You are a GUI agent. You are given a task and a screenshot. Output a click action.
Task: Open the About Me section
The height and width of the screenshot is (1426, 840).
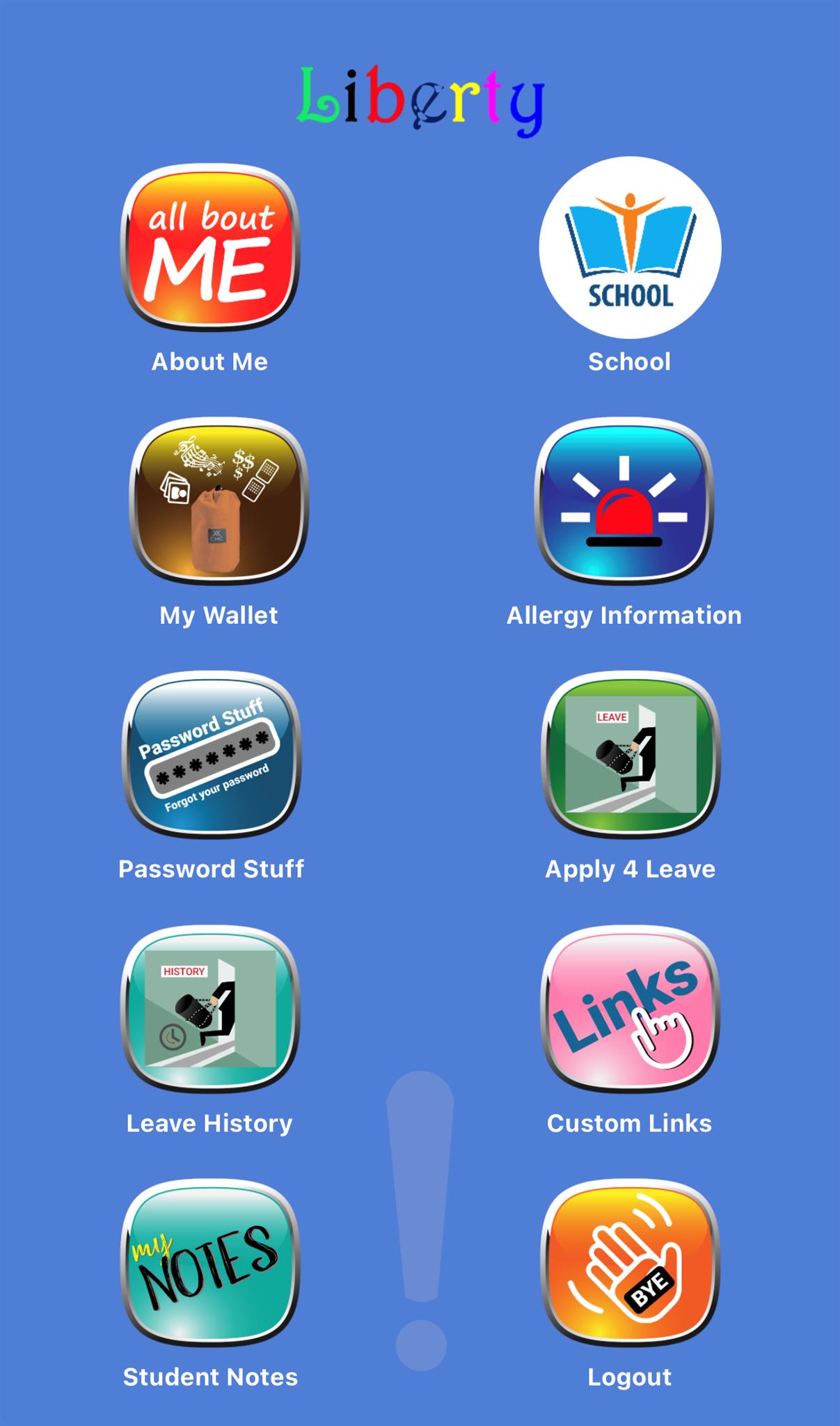coord(210,249)
